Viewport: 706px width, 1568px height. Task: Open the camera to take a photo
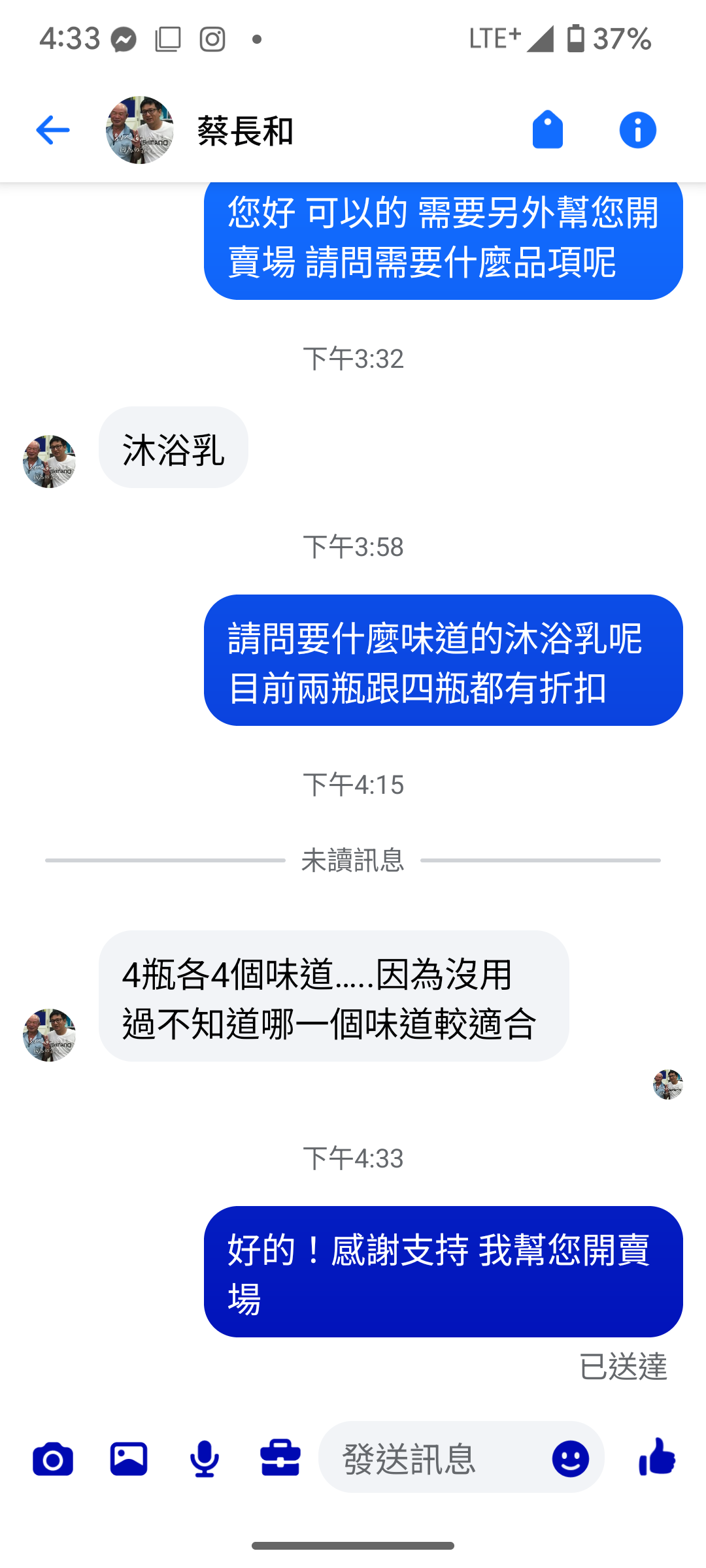pyautogui.click(x=53, y=1459)
